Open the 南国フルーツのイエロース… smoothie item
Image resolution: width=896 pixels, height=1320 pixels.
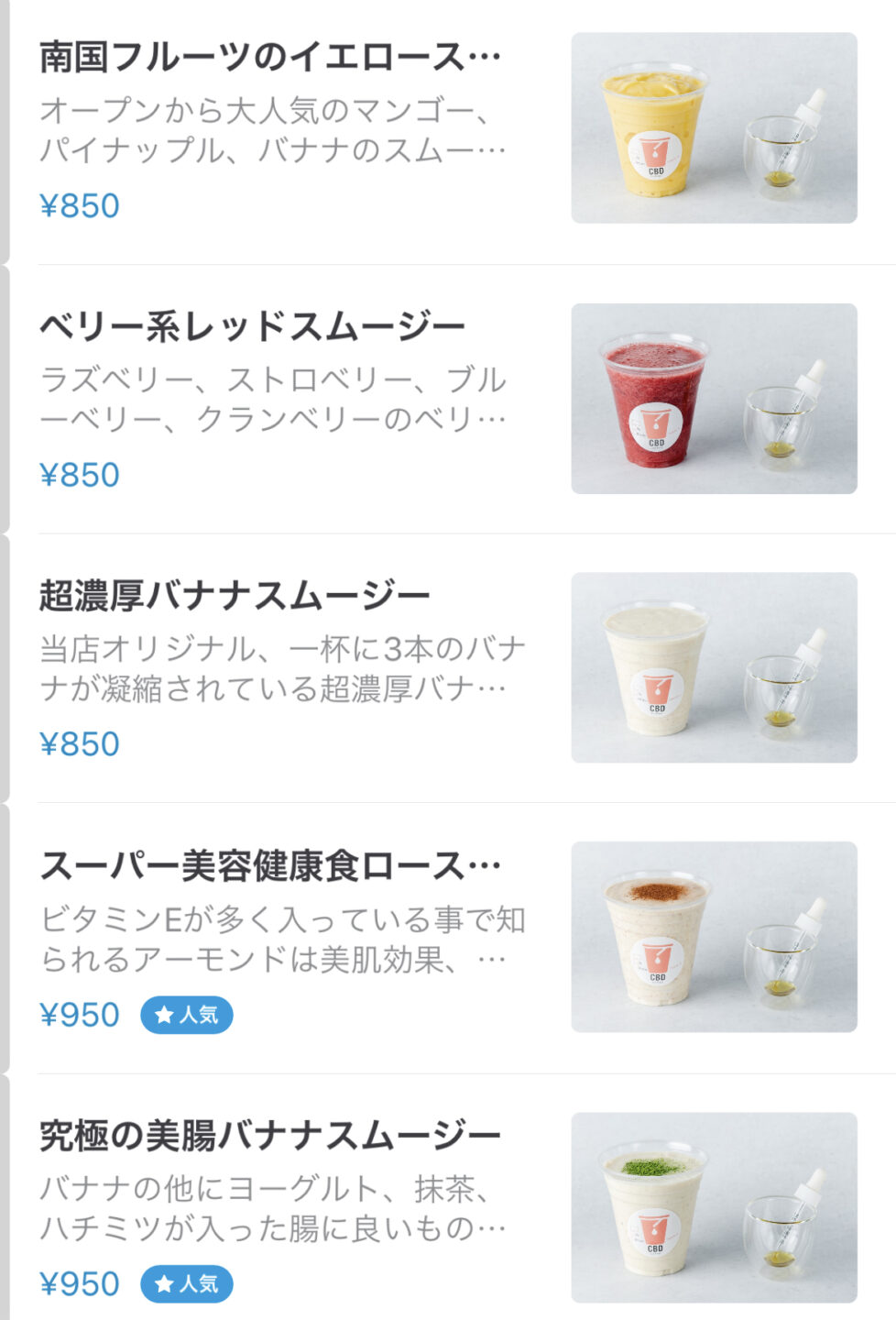tap(270, 57)
